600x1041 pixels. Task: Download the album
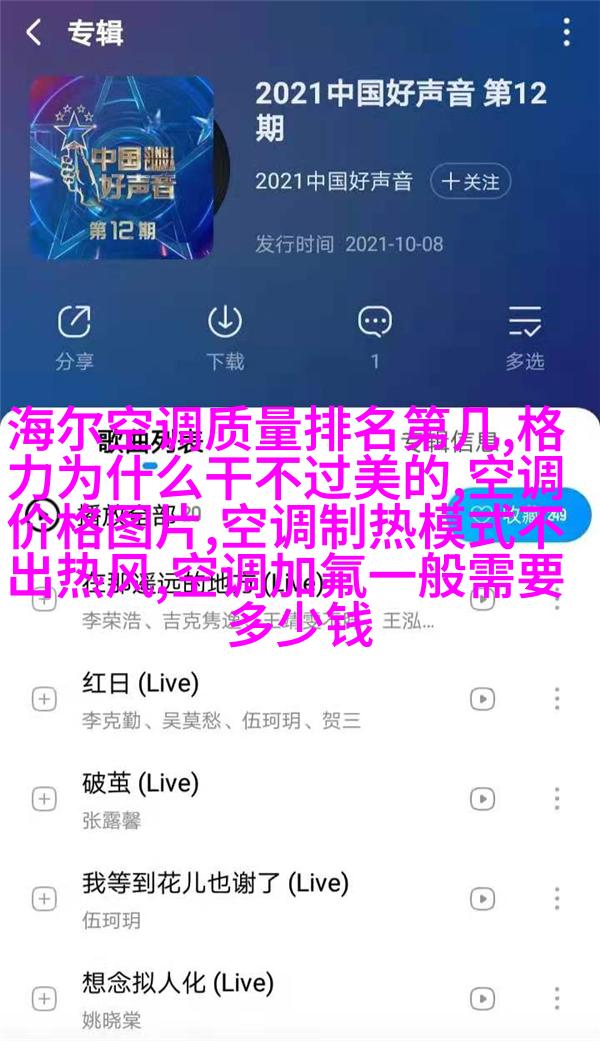[225, 334]
